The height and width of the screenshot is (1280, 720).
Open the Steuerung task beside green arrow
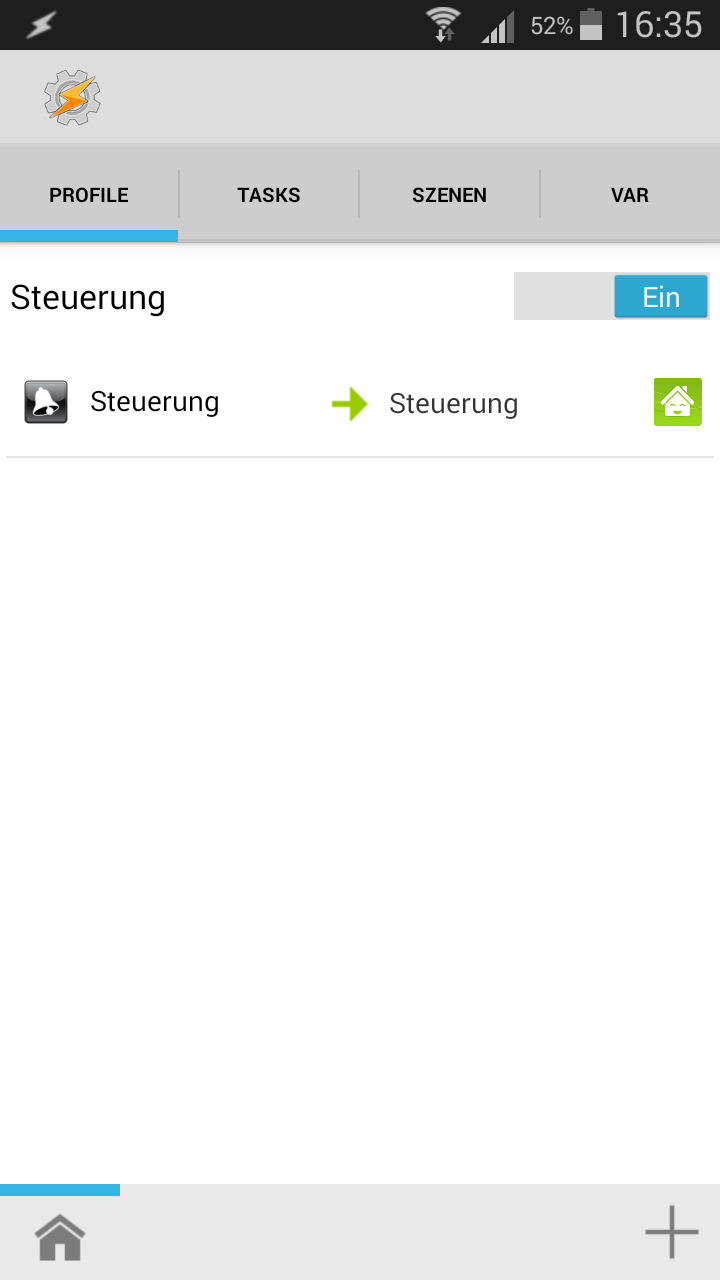click(453, 404)
